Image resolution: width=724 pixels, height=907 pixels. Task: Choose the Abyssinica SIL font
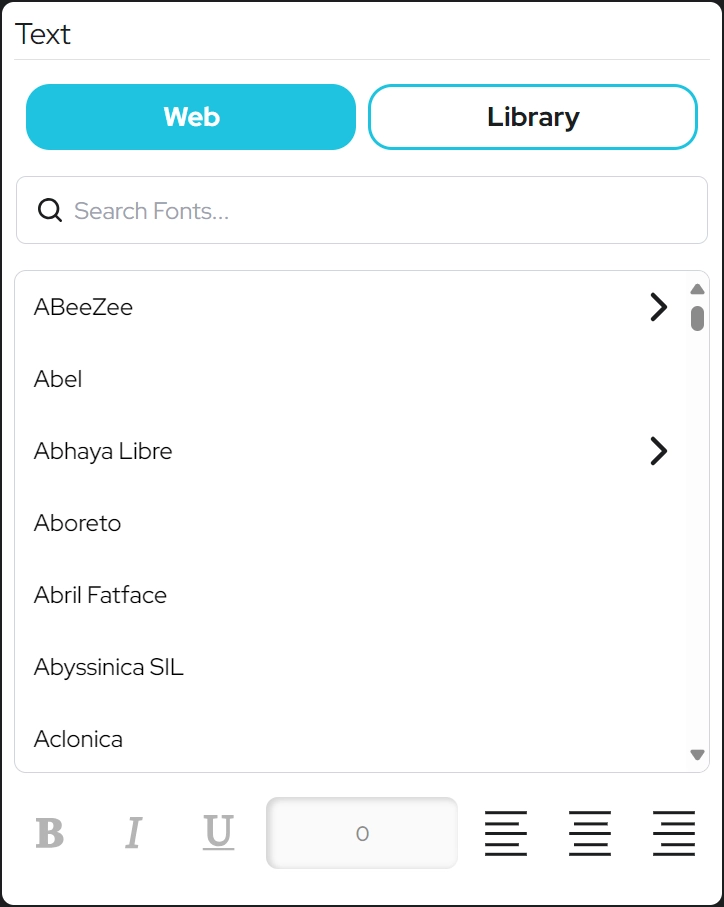pyautogui.click(x=109, y=667)
